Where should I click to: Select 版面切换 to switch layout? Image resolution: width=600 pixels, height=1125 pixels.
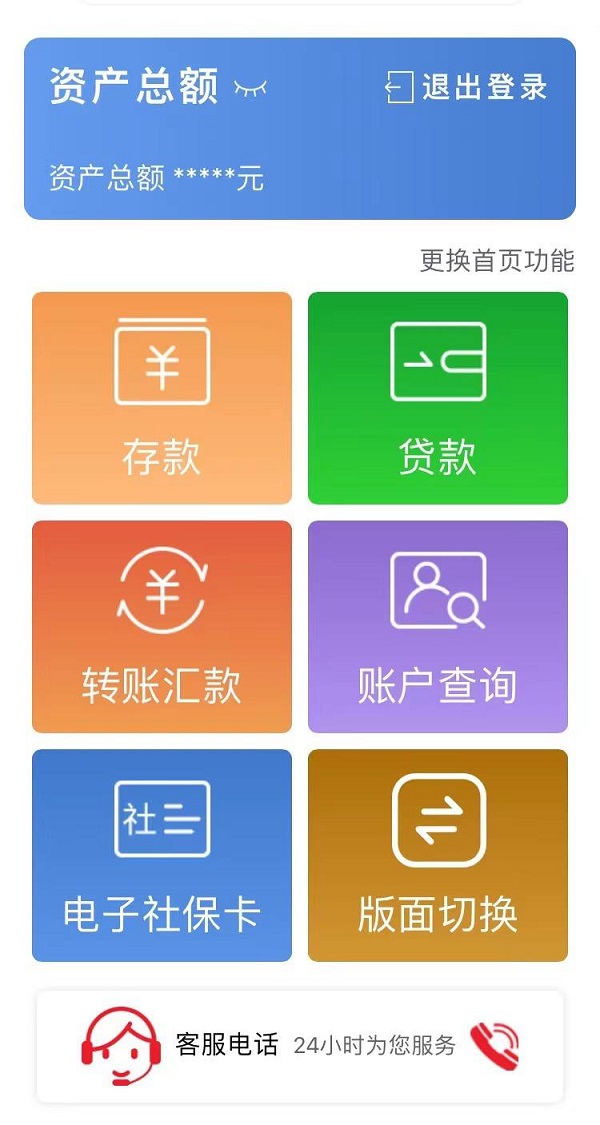tap(438, 855)
